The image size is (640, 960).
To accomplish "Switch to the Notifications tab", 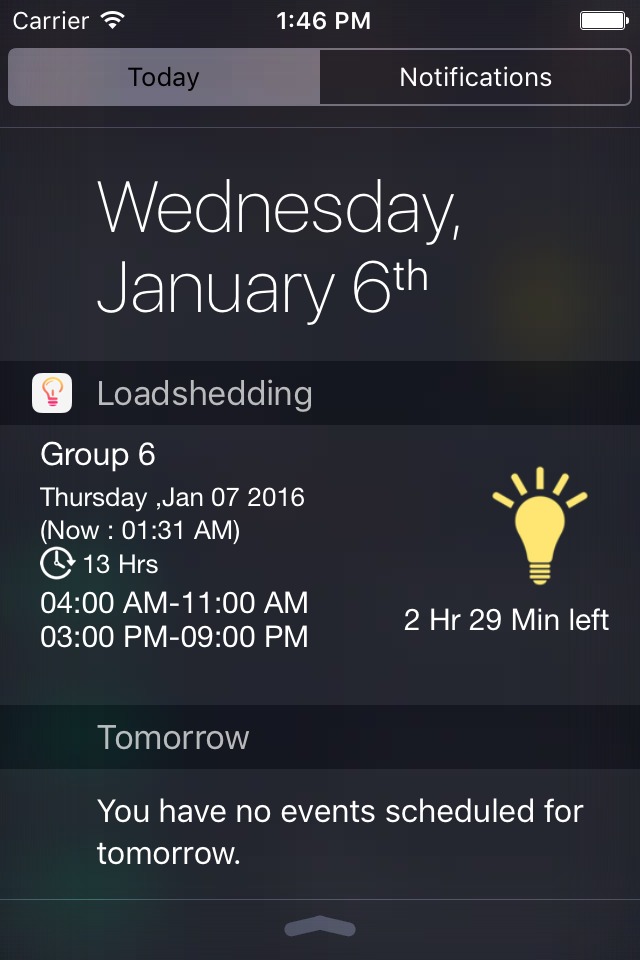I will (x=476, y=77).
